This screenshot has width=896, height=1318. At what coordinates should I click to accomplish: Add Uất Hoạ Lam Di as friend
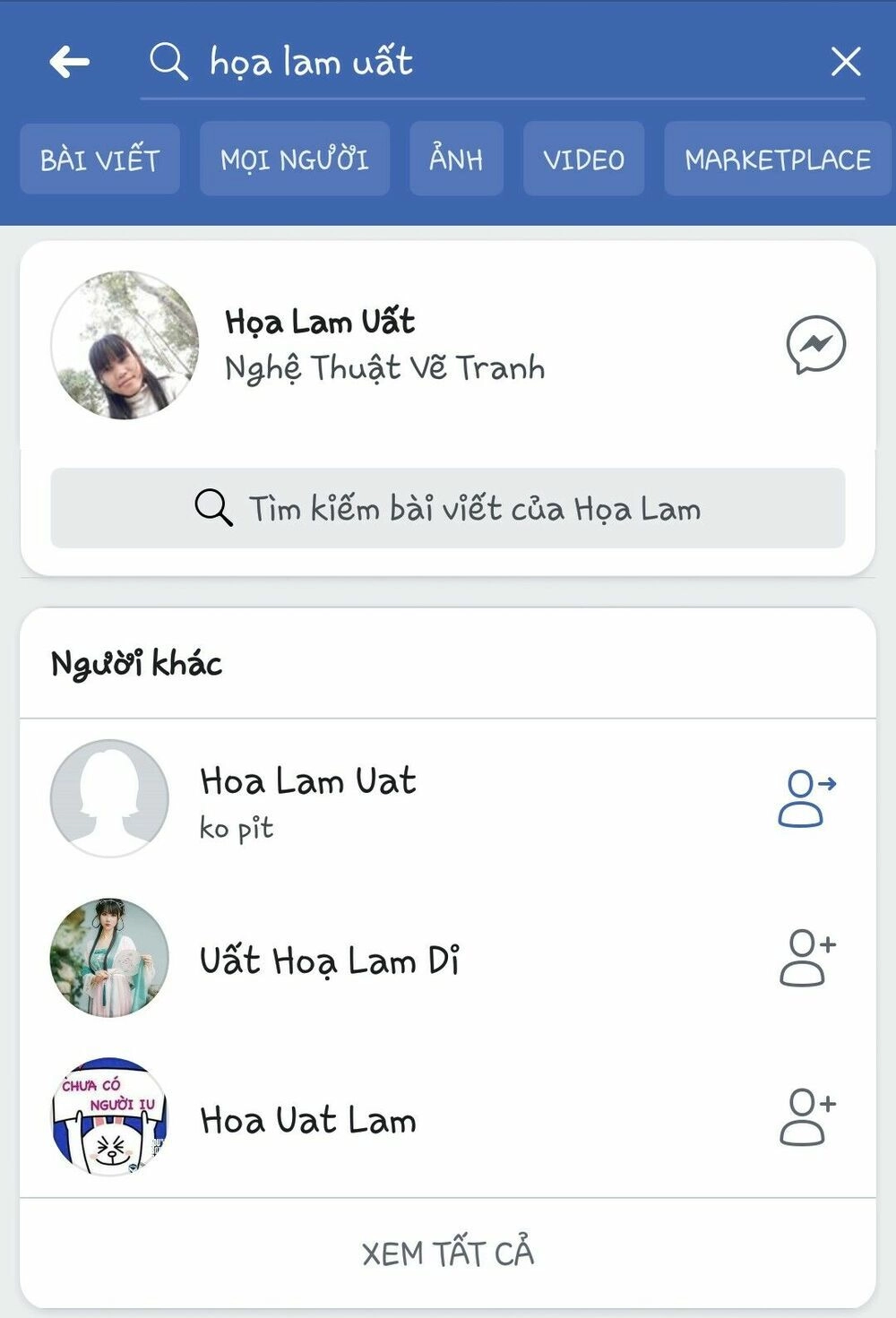coord(806,958)
